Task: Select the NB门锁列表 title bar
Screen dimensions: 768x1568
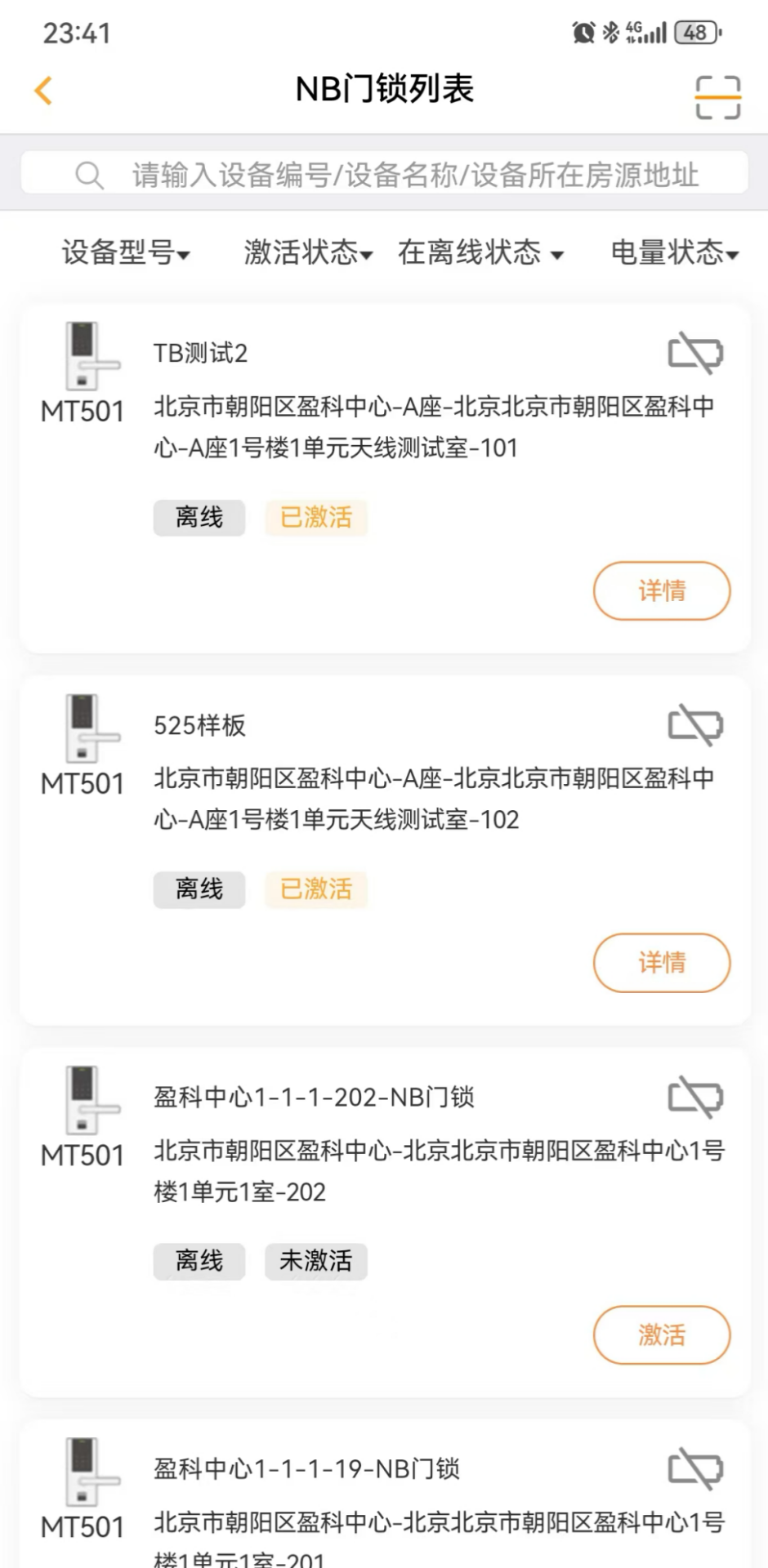Action: tap(384, 90)
